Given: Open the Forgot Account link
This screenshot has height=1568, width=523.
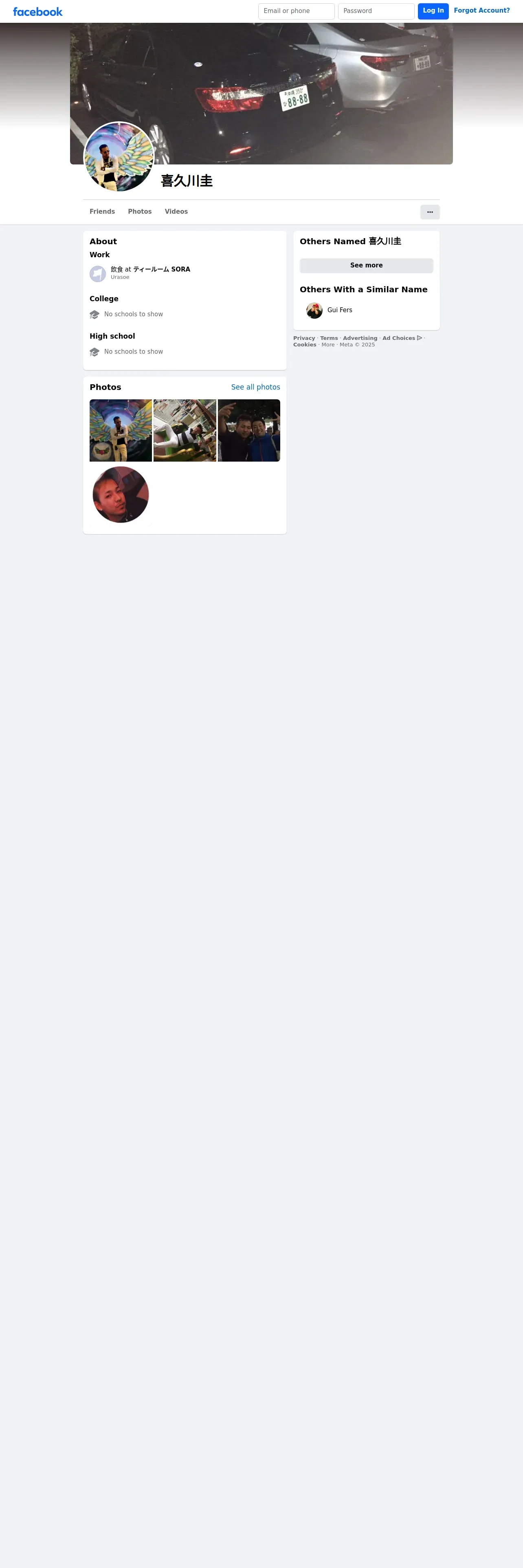Looking at the screenshot, I should point(481,11).
